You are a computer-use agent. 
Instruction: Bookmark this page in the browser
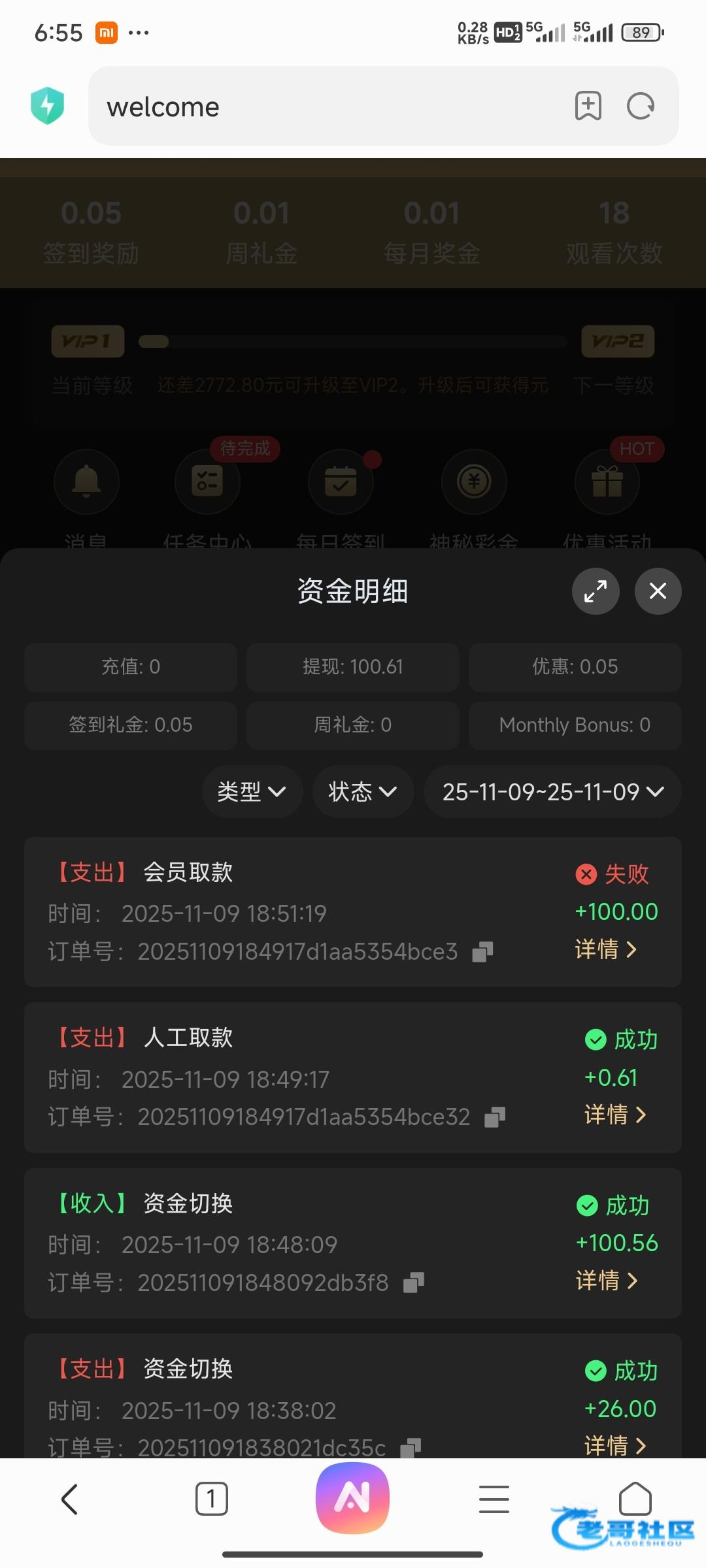click(588, 106)
